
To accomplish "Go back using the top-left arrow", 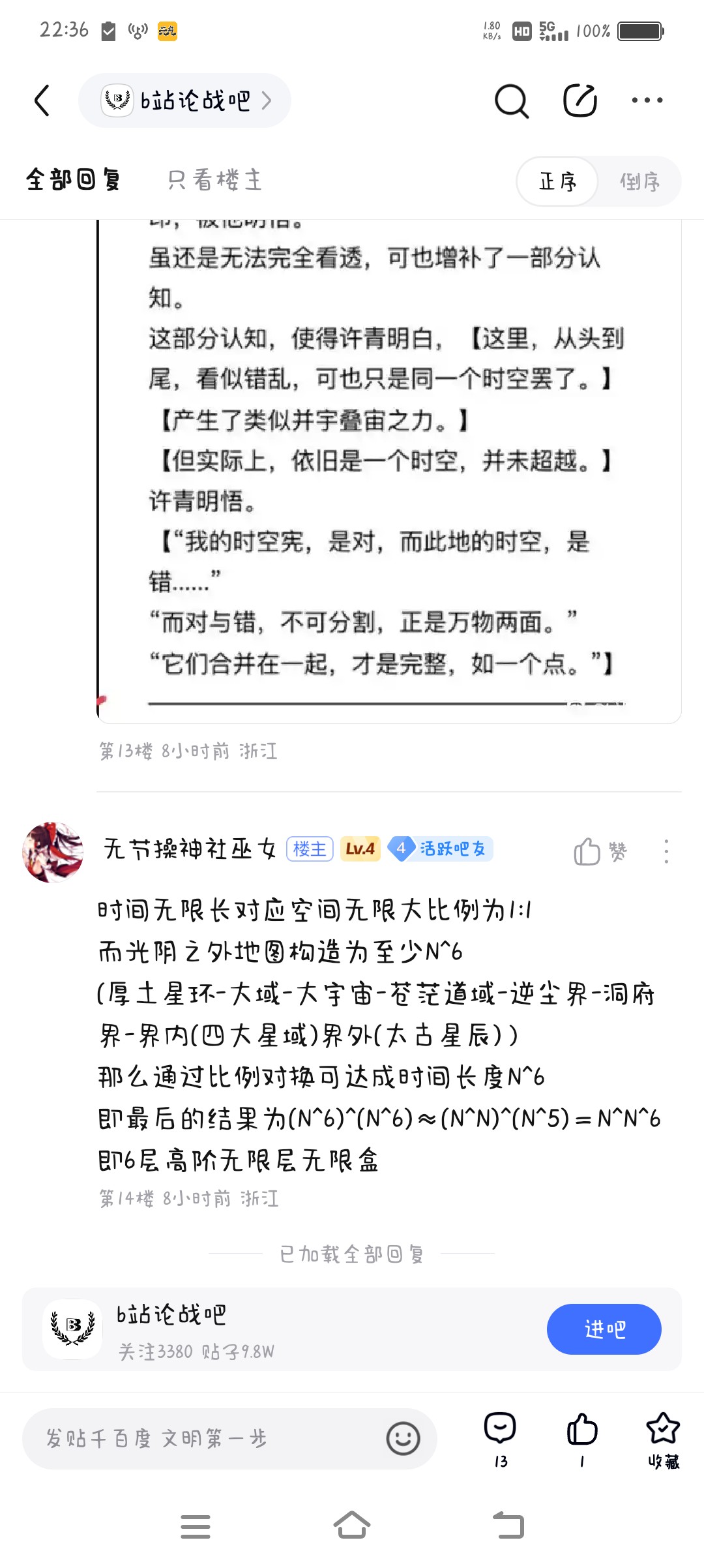I will (42, 100).
